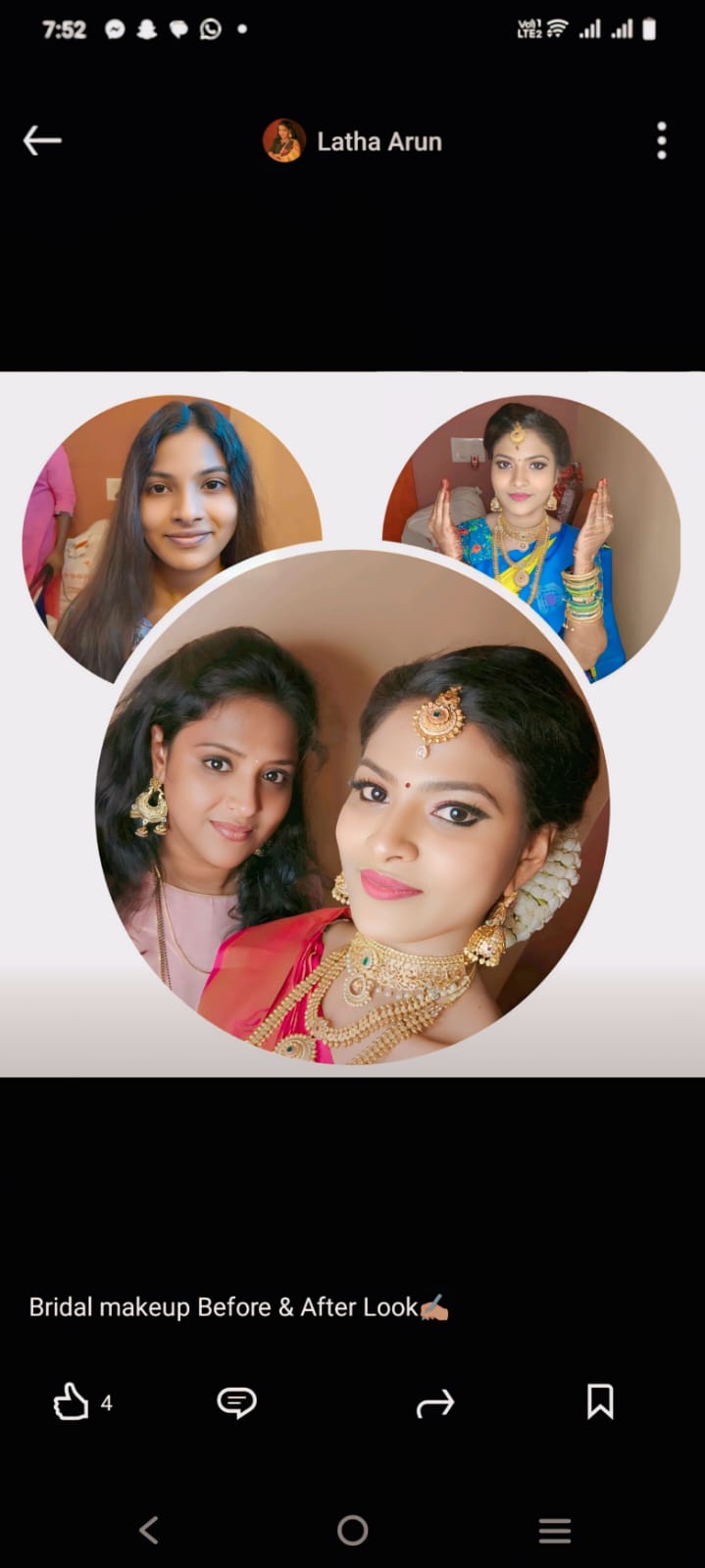Open system recent apps

(x=554, y=1530)
